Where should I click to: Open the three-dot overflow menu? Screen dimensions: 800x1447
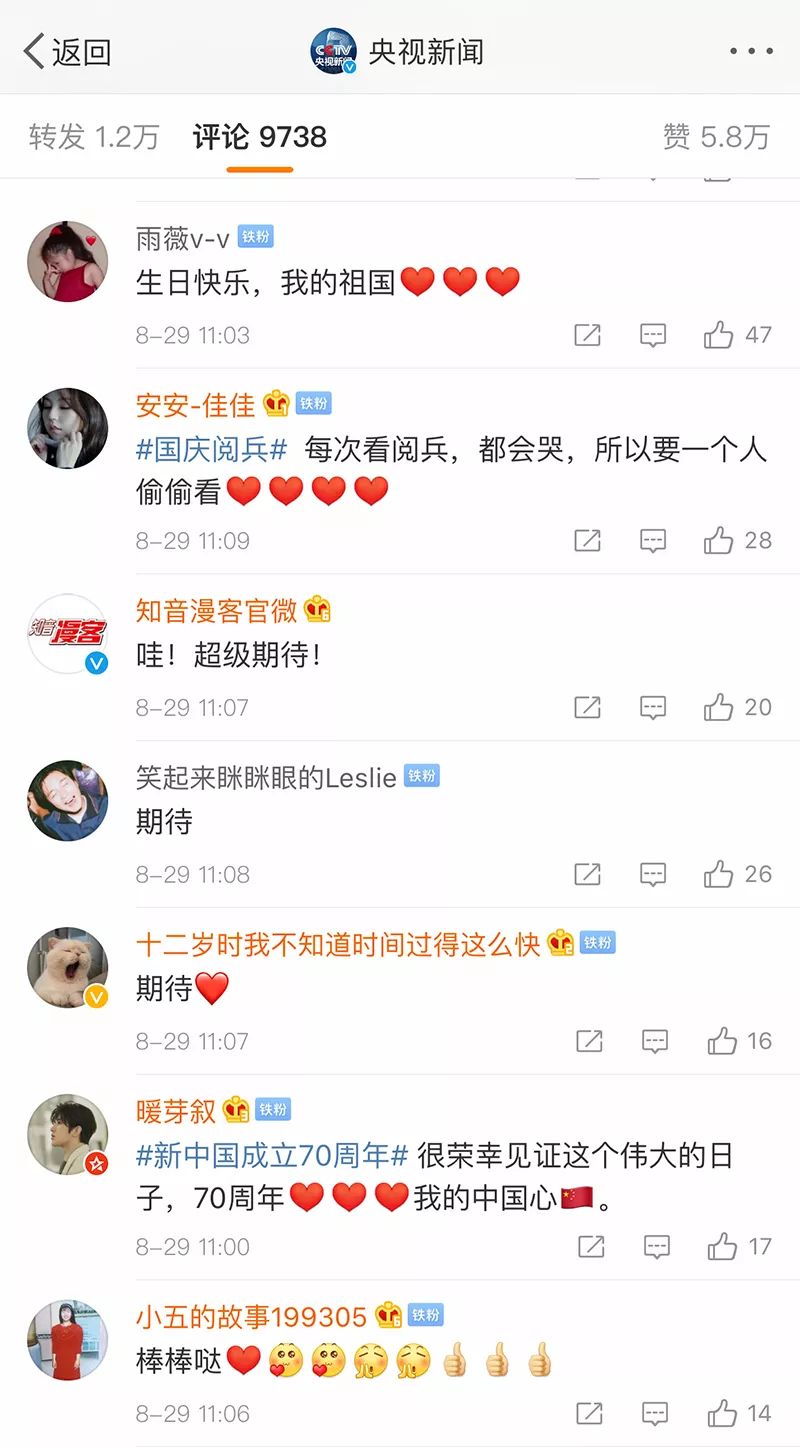click(750, 51)
